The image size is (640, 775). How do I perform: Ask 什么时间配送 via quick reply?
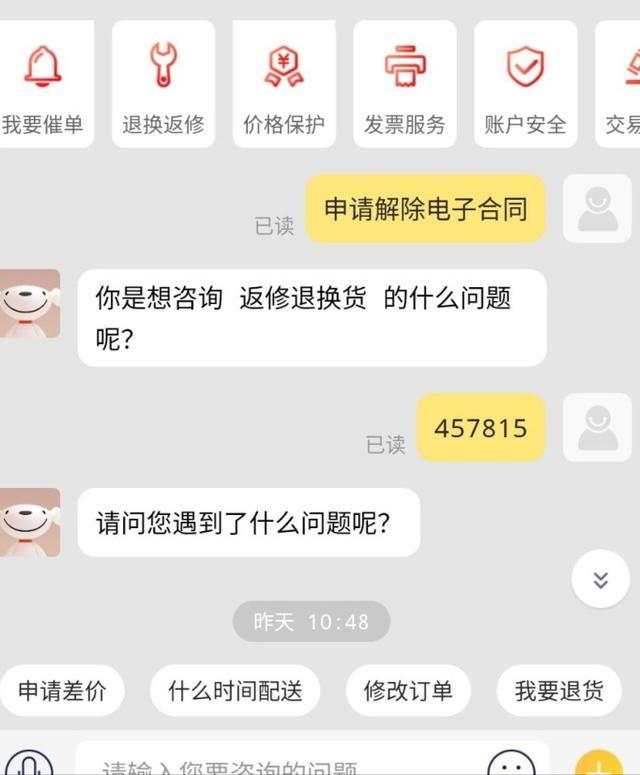pos(235,691)
